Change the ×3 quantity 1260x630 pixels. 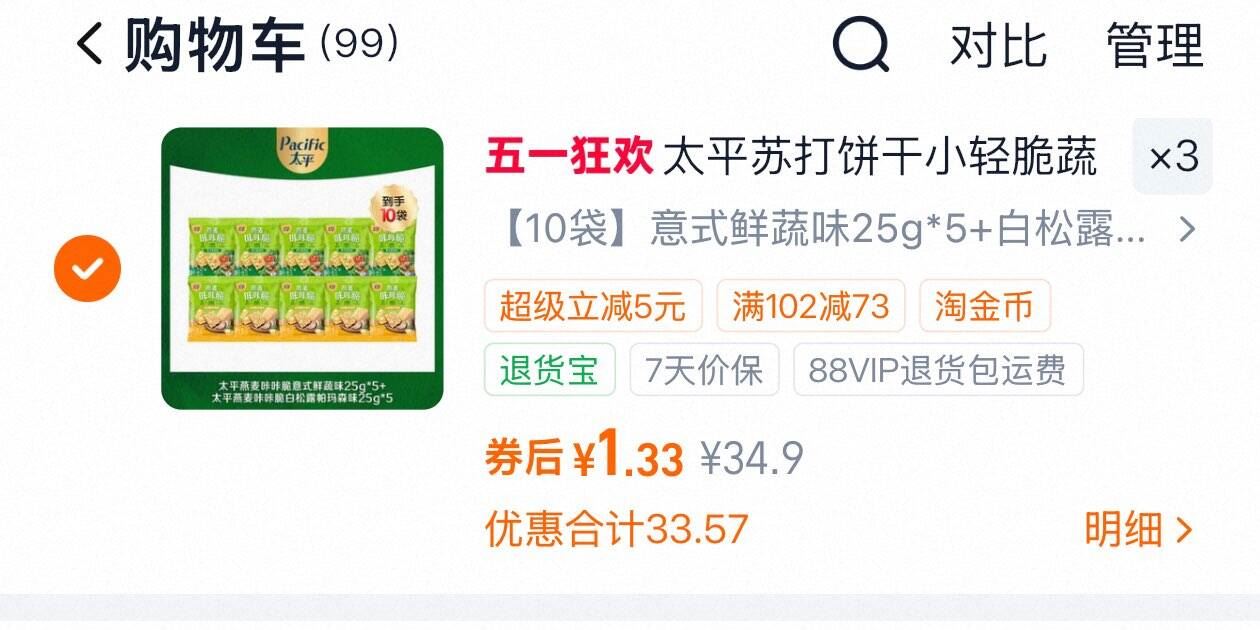click(x=1172, y=157)
